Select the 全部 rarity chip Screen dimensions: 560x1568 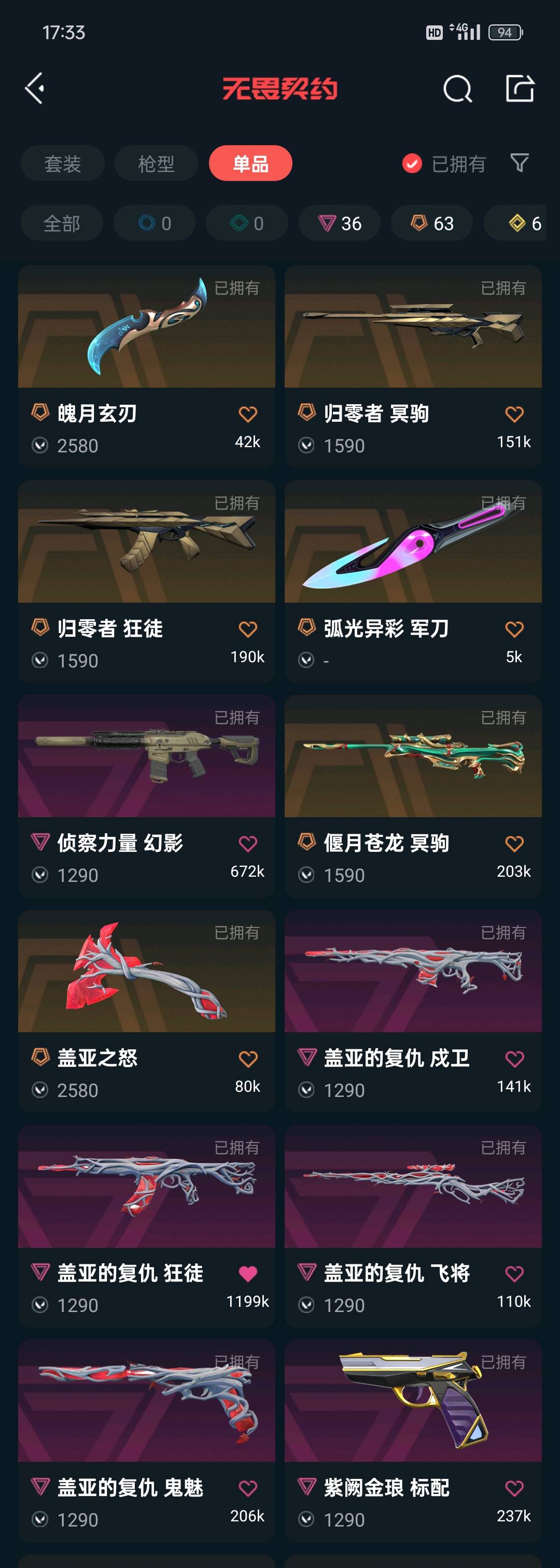(x=62, y=223)
